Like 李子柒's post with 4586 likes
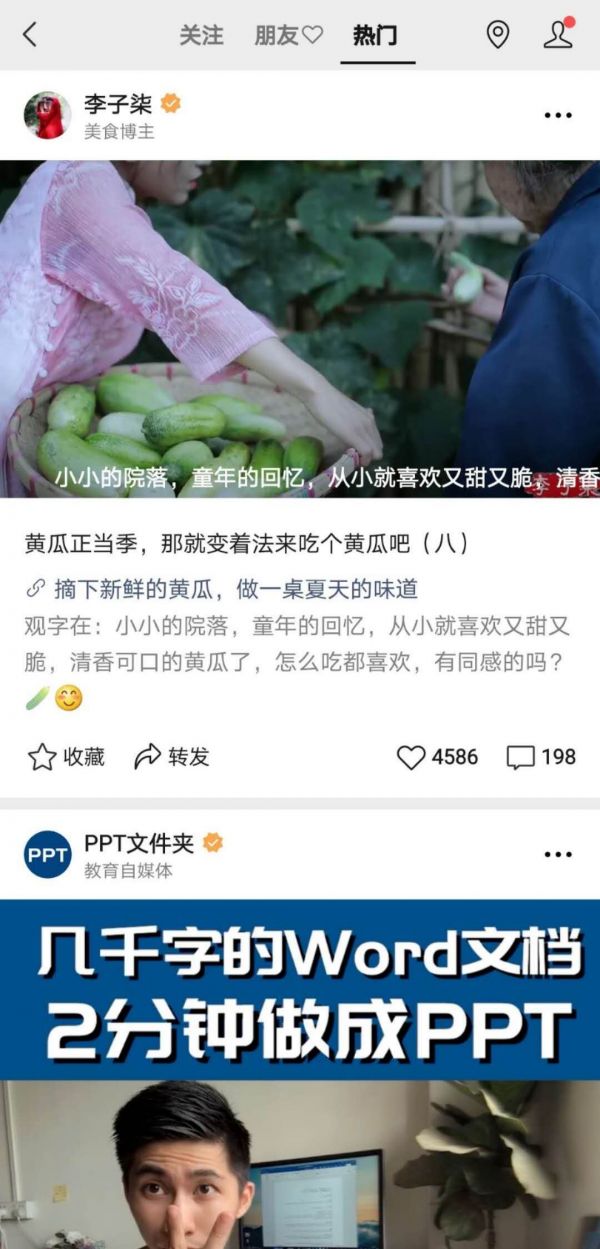The height and width of the screenshot is (1249, 600). (x=437, y=757)
